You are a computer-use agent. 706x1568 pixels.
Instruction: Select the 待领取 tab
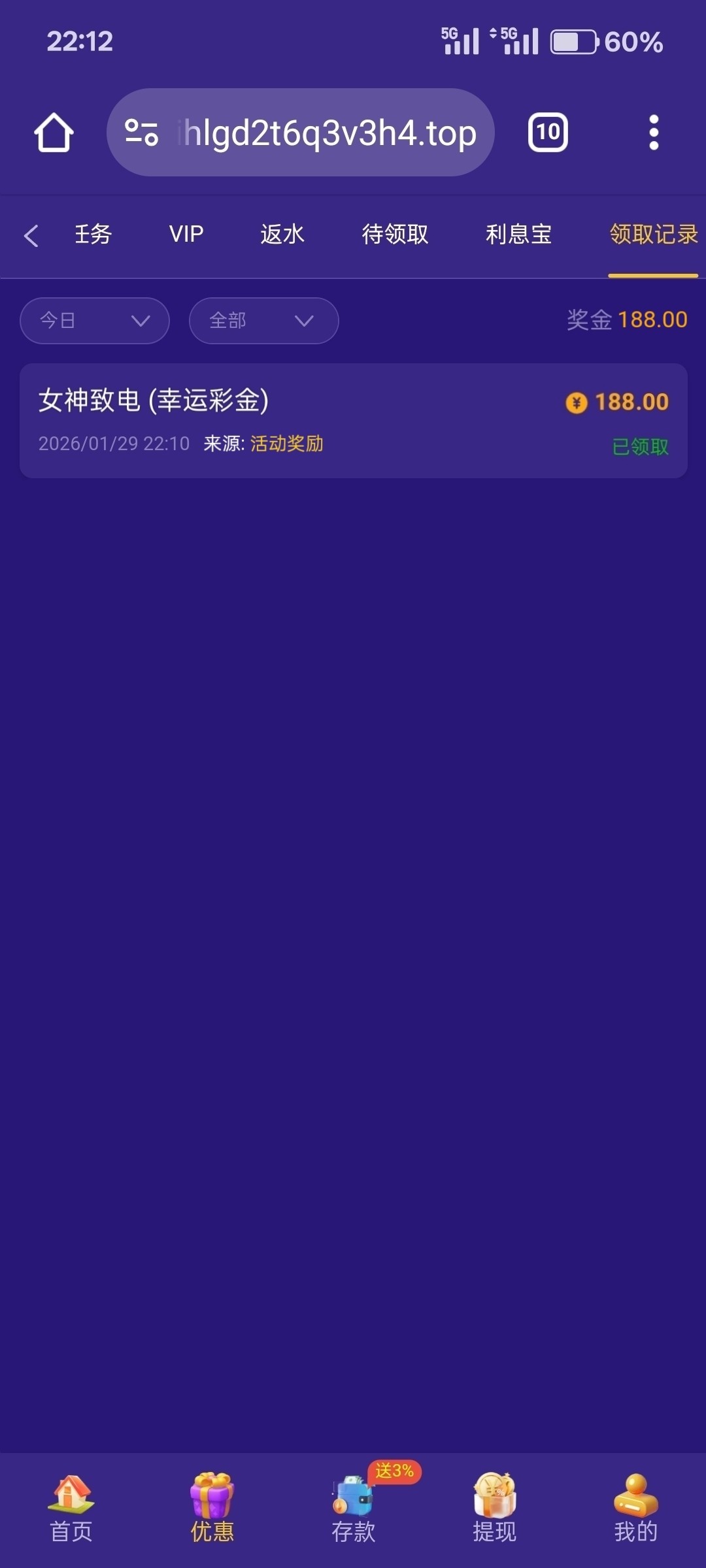(395, 234)
